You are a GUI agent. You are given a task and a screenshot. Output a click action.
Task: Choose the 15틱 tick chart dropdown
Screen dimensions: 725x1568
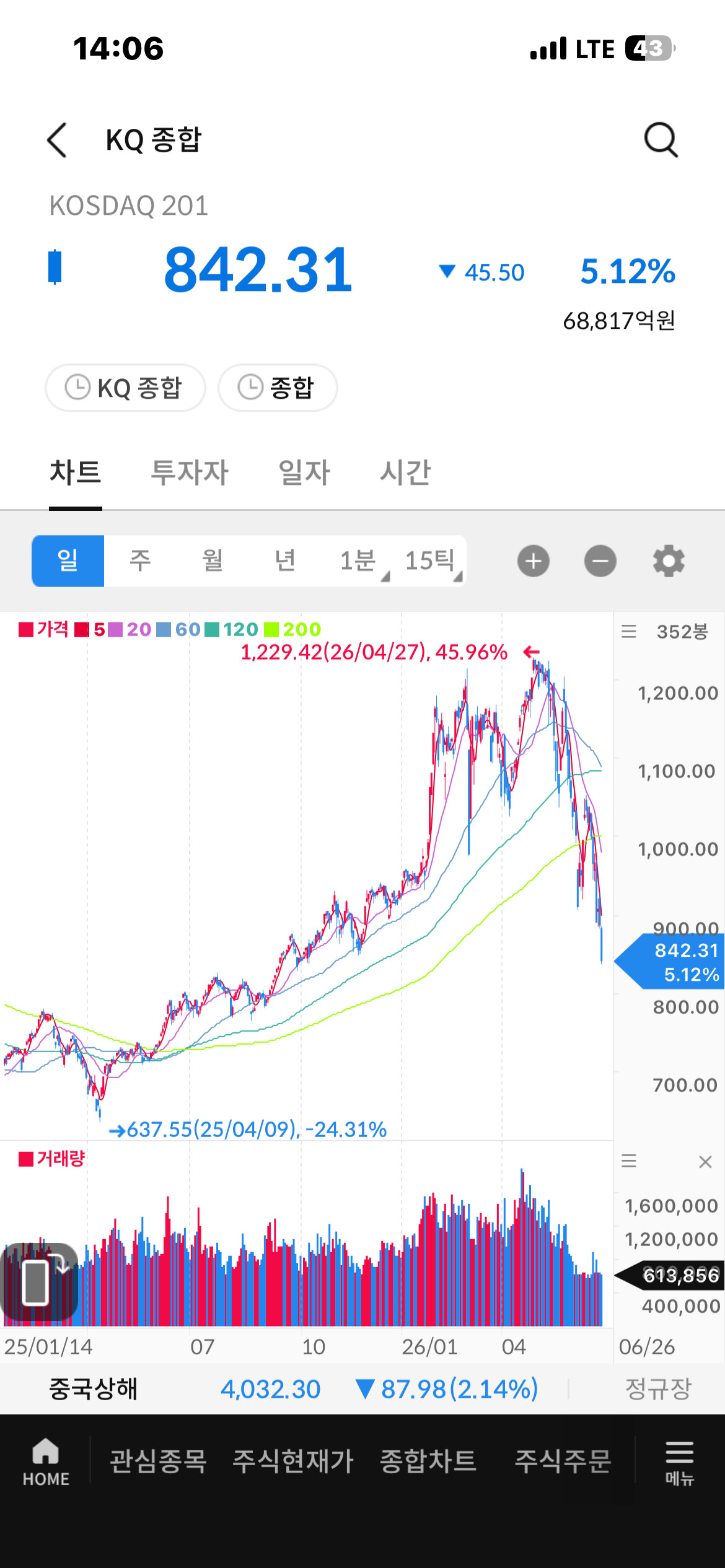pos(431,561)
